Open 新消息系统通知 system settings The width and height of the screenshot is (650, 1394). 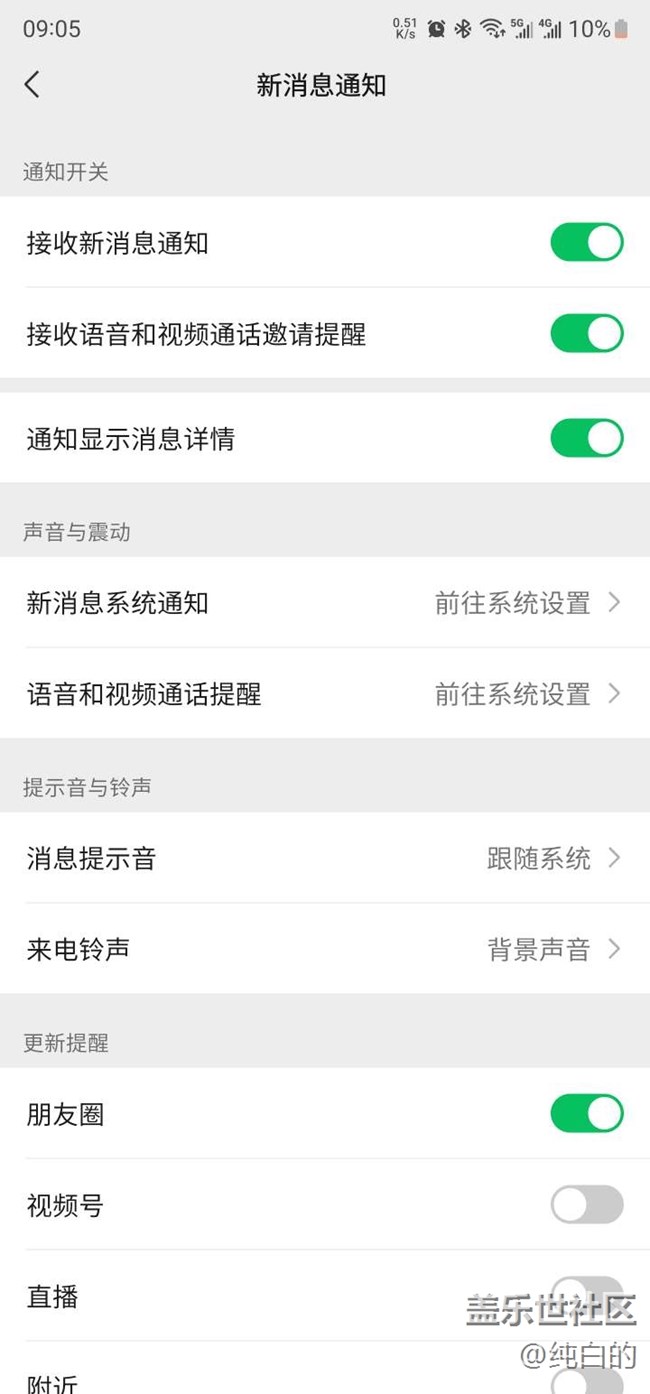325,603
